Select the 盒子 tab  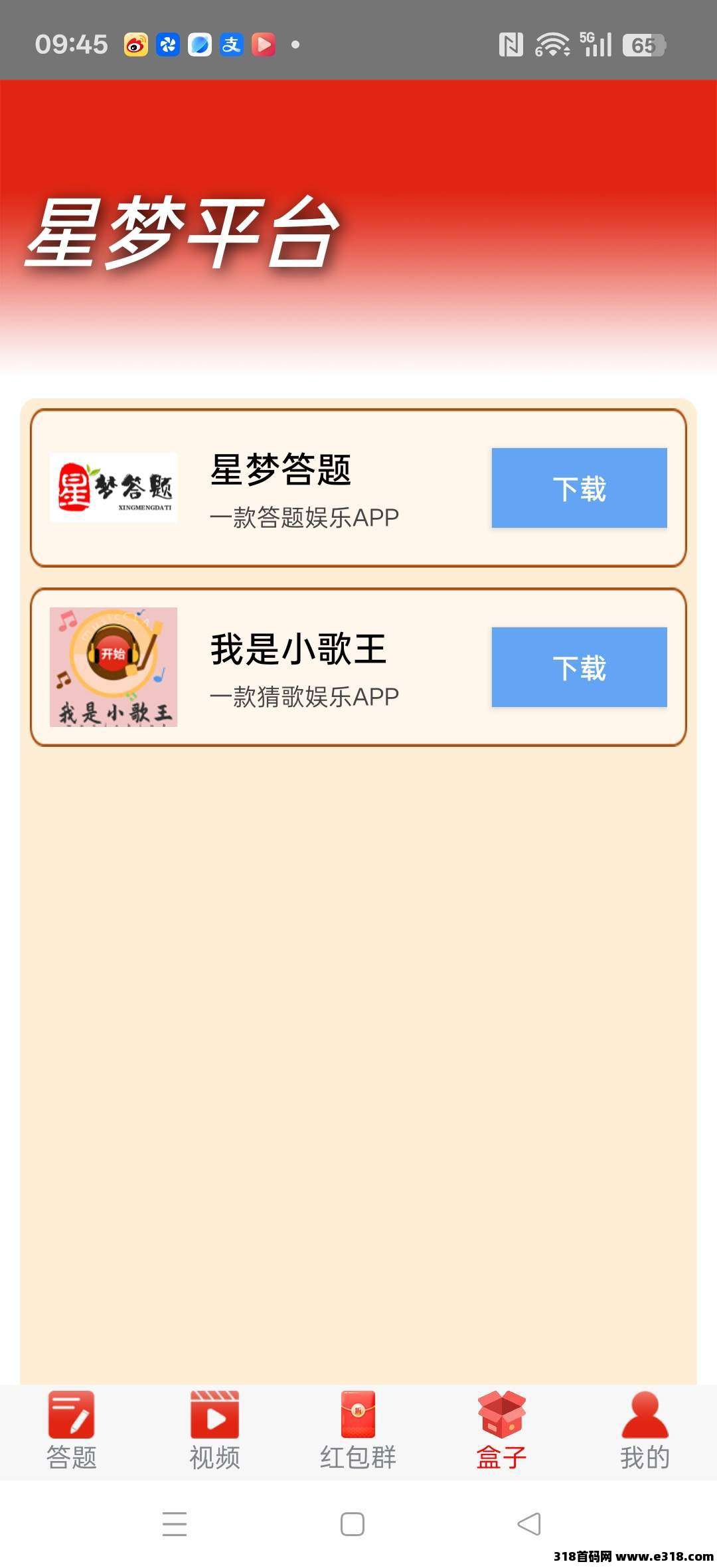coord(501,1431)
